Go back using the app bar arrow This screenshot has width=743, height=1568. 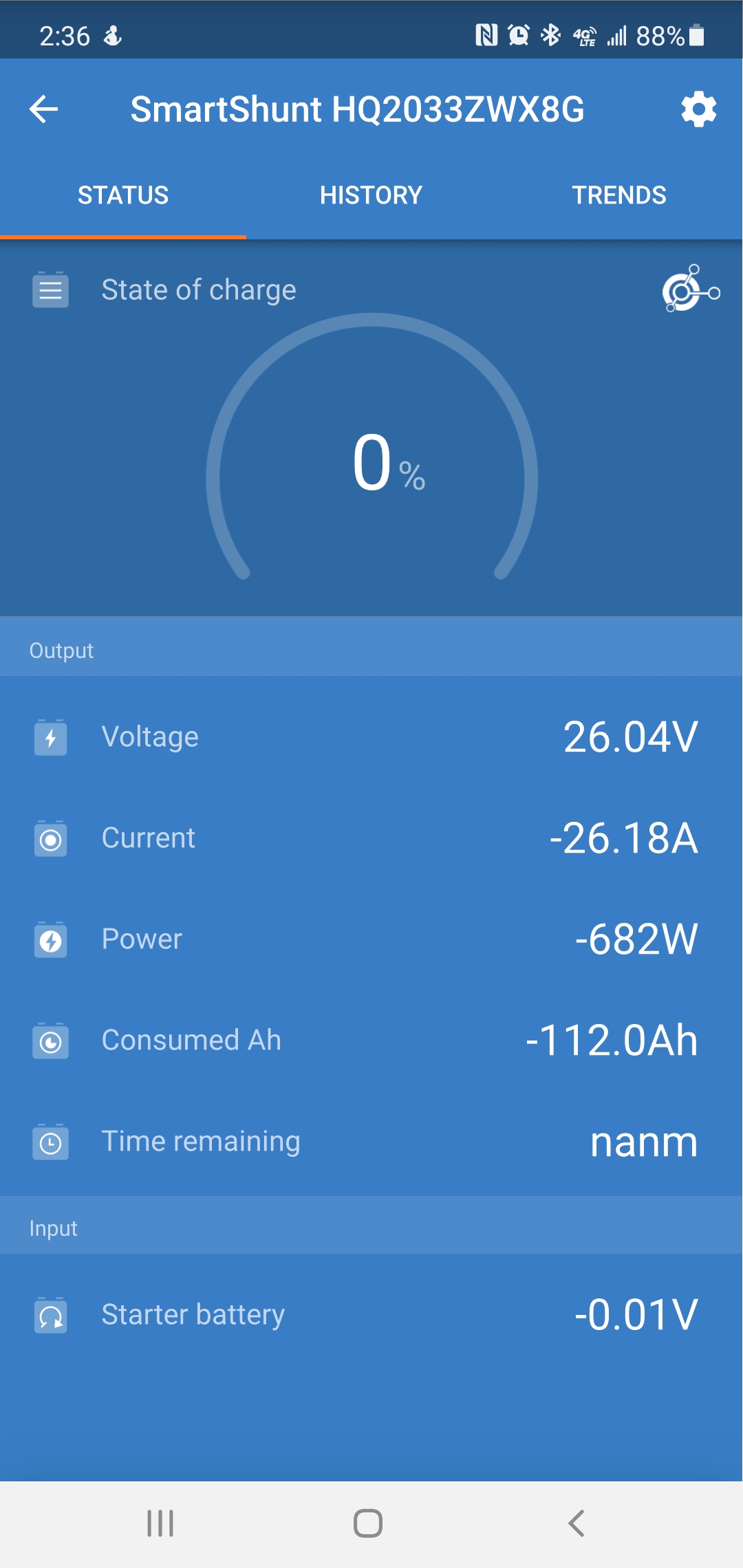[43, 109]
